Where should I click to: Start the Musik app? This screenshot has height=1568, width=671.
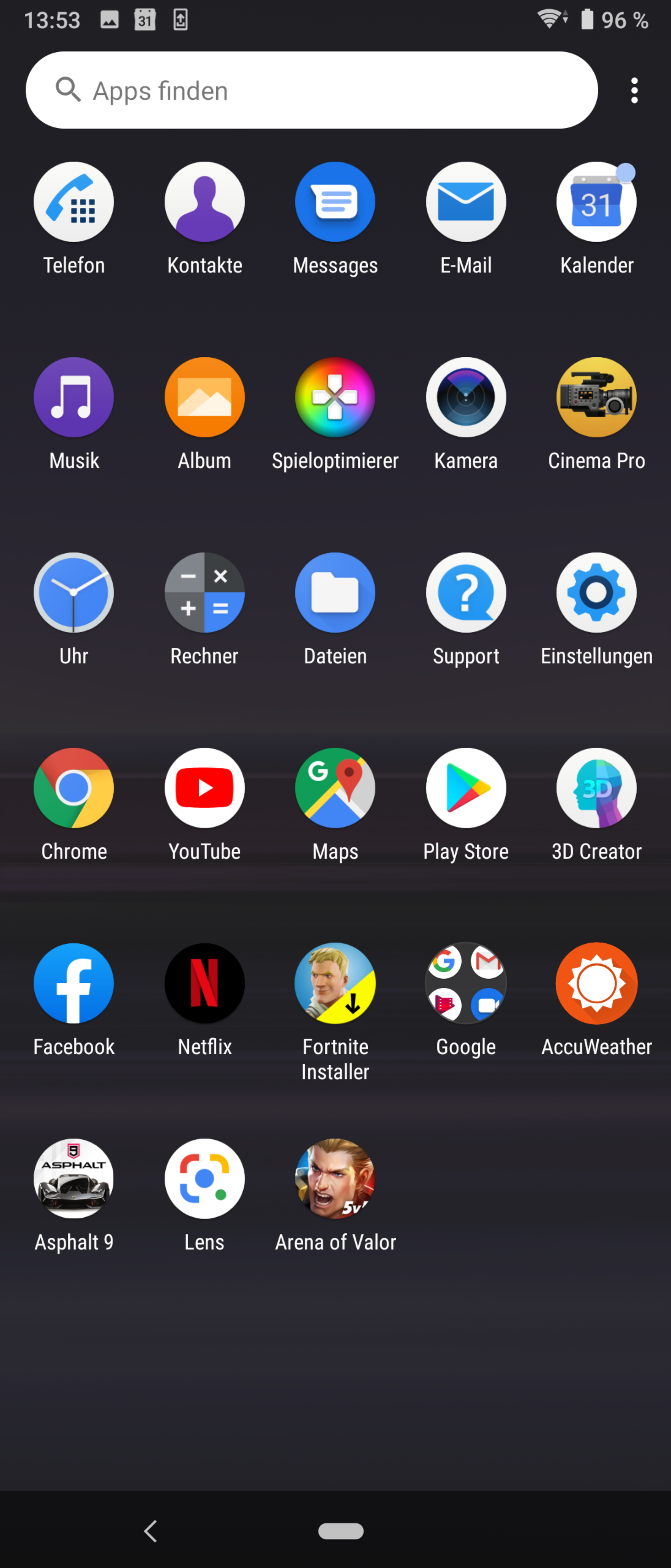click(73, 397)
